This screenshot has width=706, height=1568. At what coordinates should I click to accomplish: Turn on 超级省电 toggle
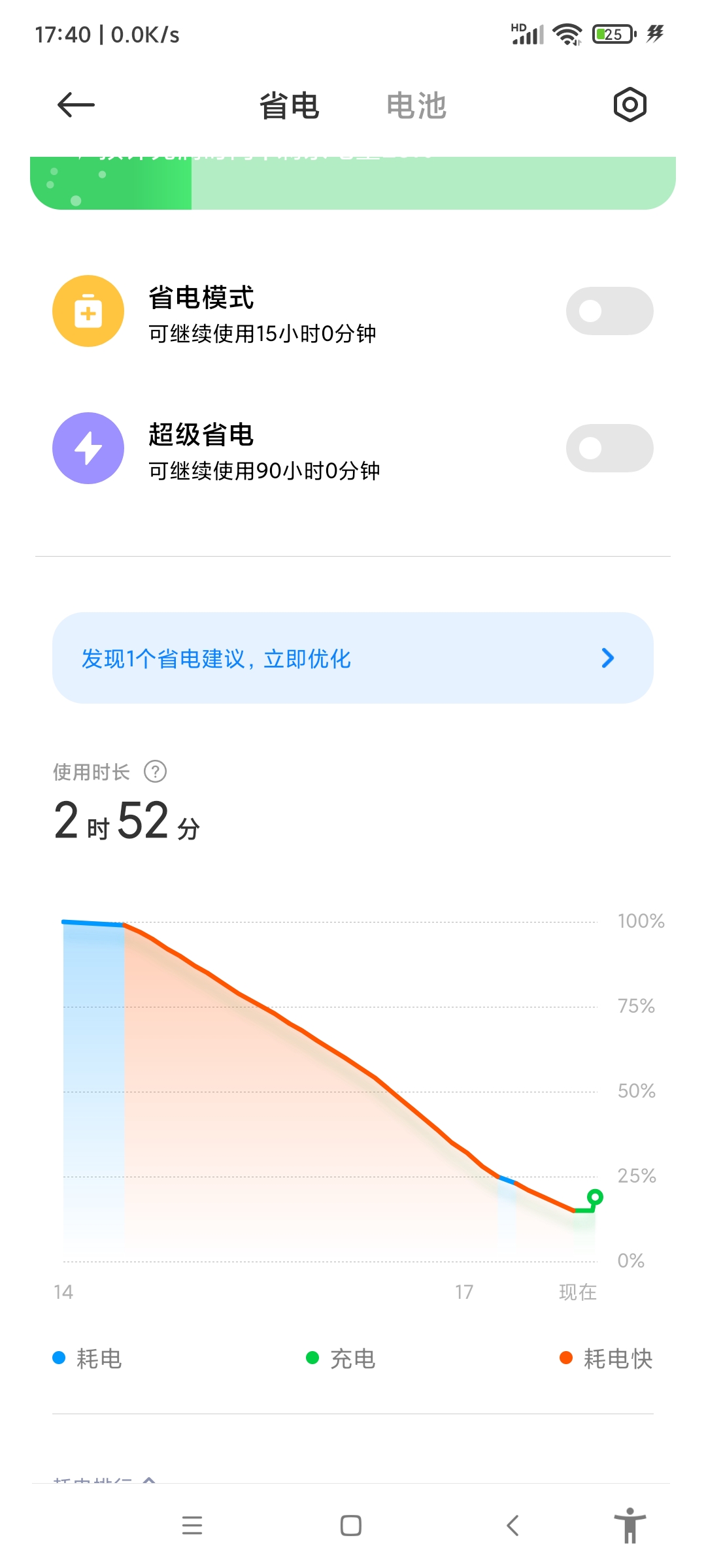click(x=609, y=448)
